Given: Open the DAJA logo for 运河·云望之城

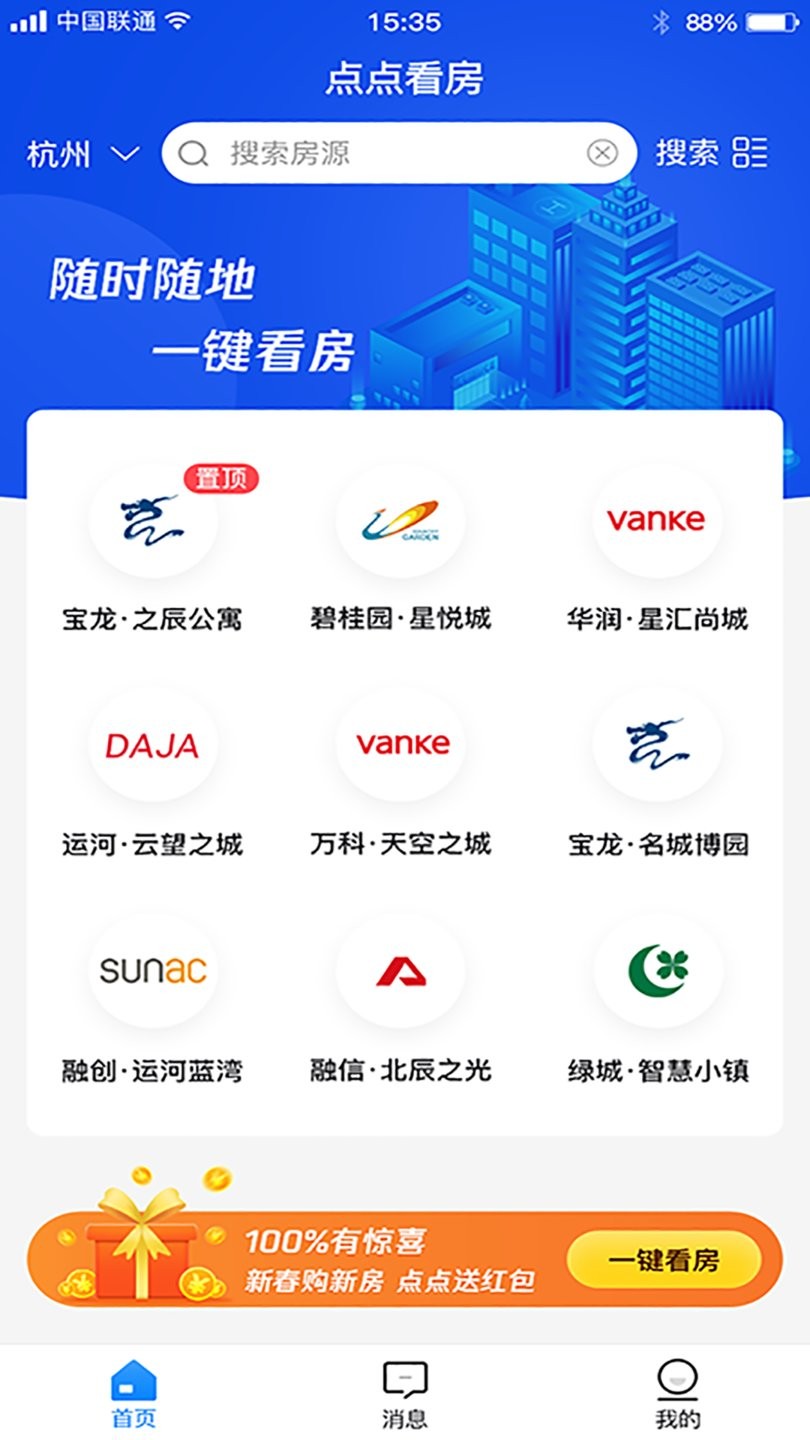Looking at the screenshot, I should click(152, 745).
